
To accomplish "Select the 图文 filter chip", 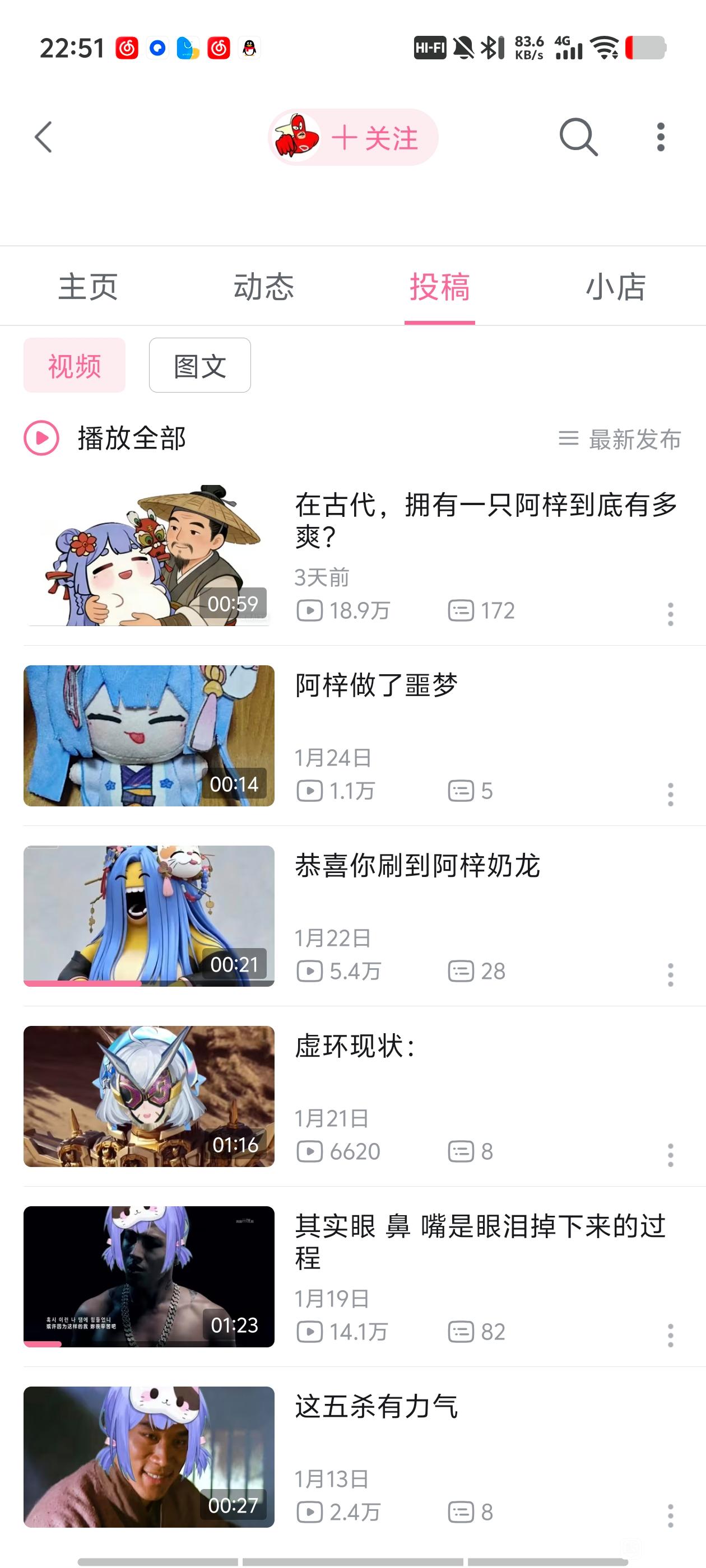I will pos(200,365).
